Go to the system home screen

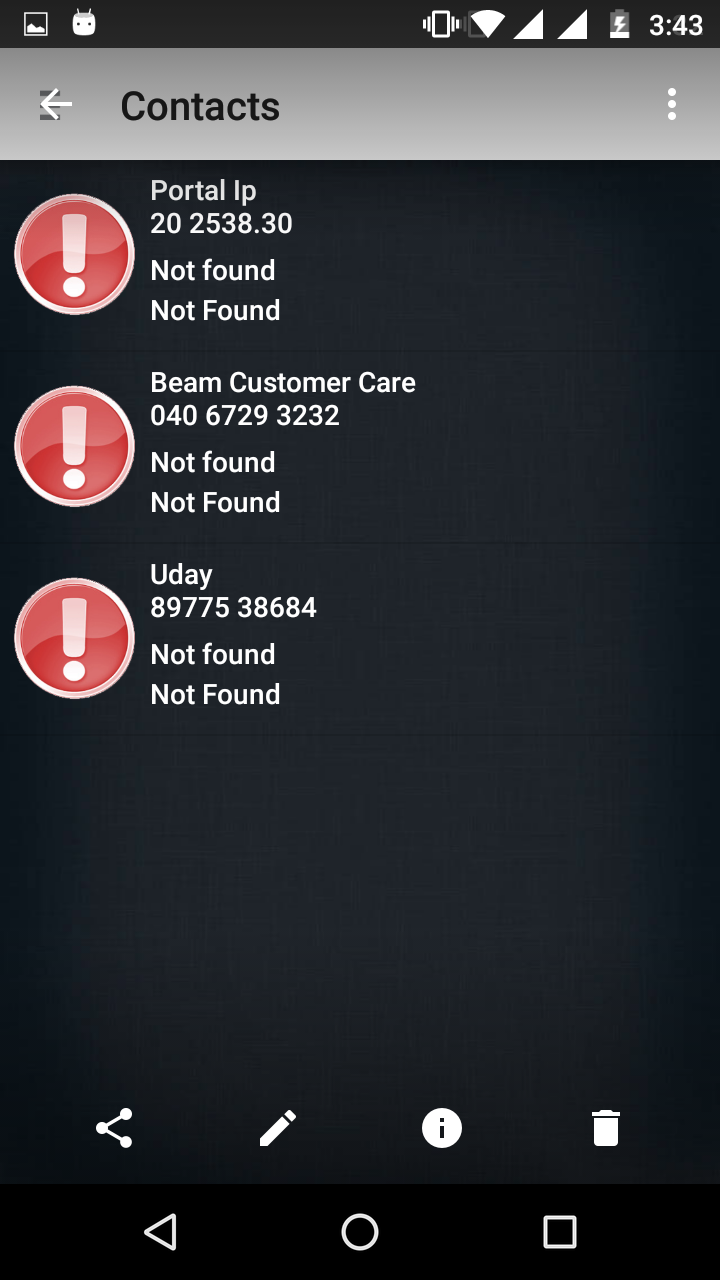[360, 1232]
